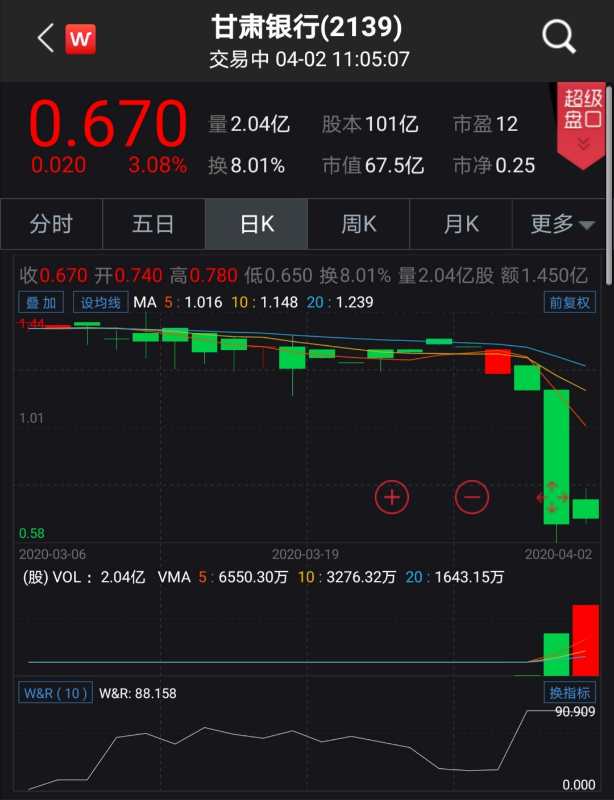
Task: Select the 日K chart tab
Action: click(256, 224)
